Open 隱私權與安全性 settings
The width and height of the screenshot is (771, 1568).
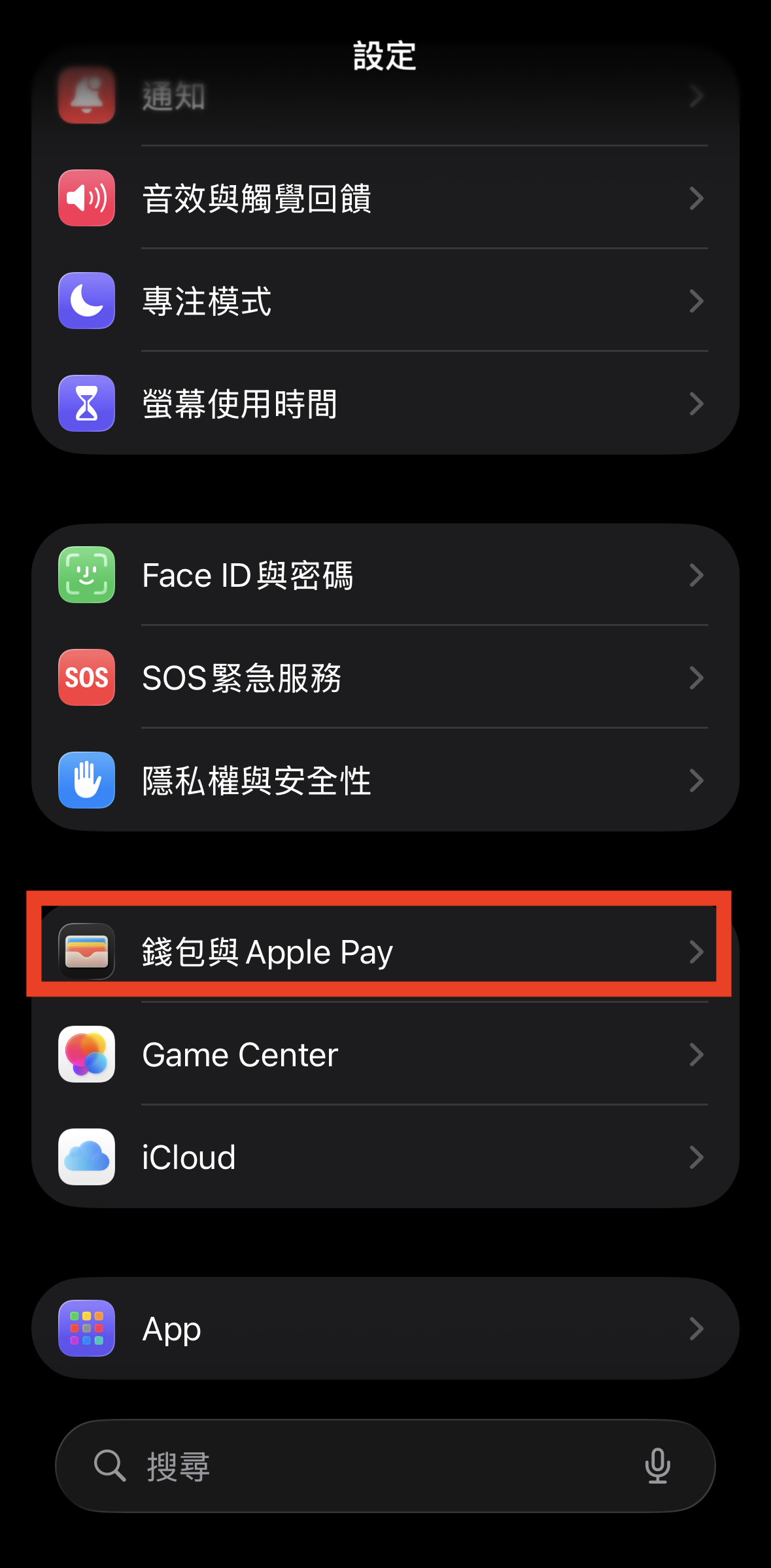pos(385,780)
